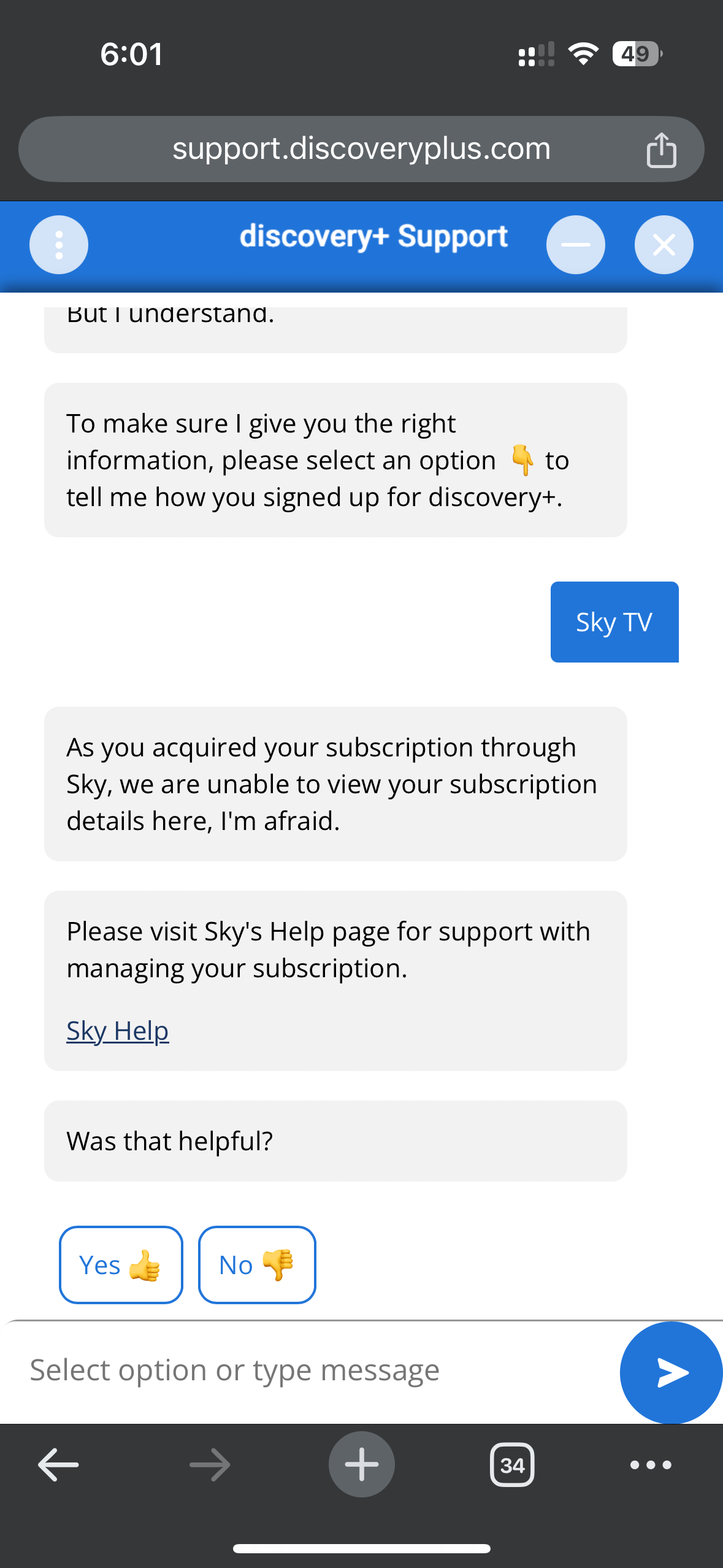Select the No thumbs-down response
The image size is (723, 1568).
257,1265
